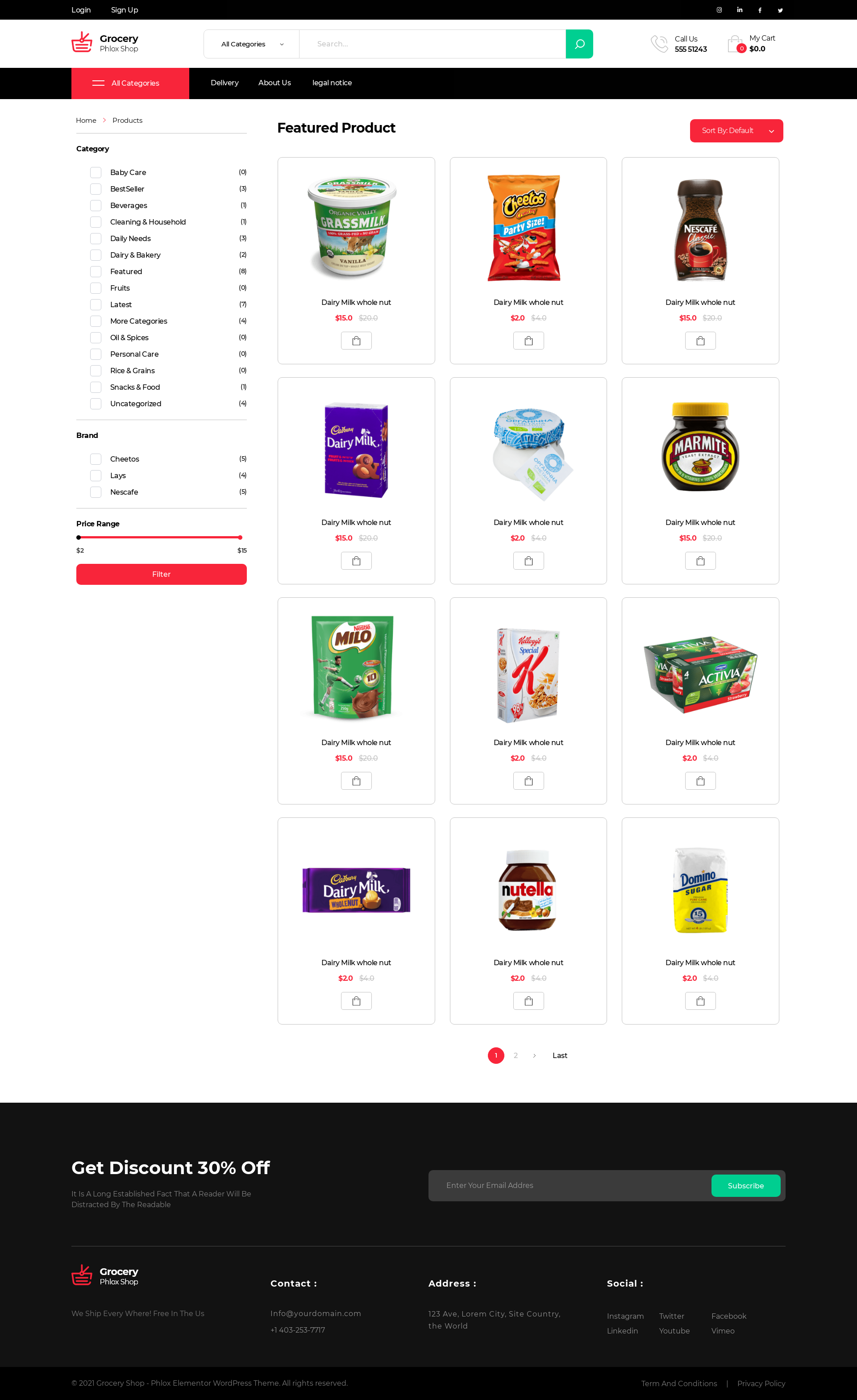857x1400 pixels.
Task: Open the About Us page
Action: point(275,83)
